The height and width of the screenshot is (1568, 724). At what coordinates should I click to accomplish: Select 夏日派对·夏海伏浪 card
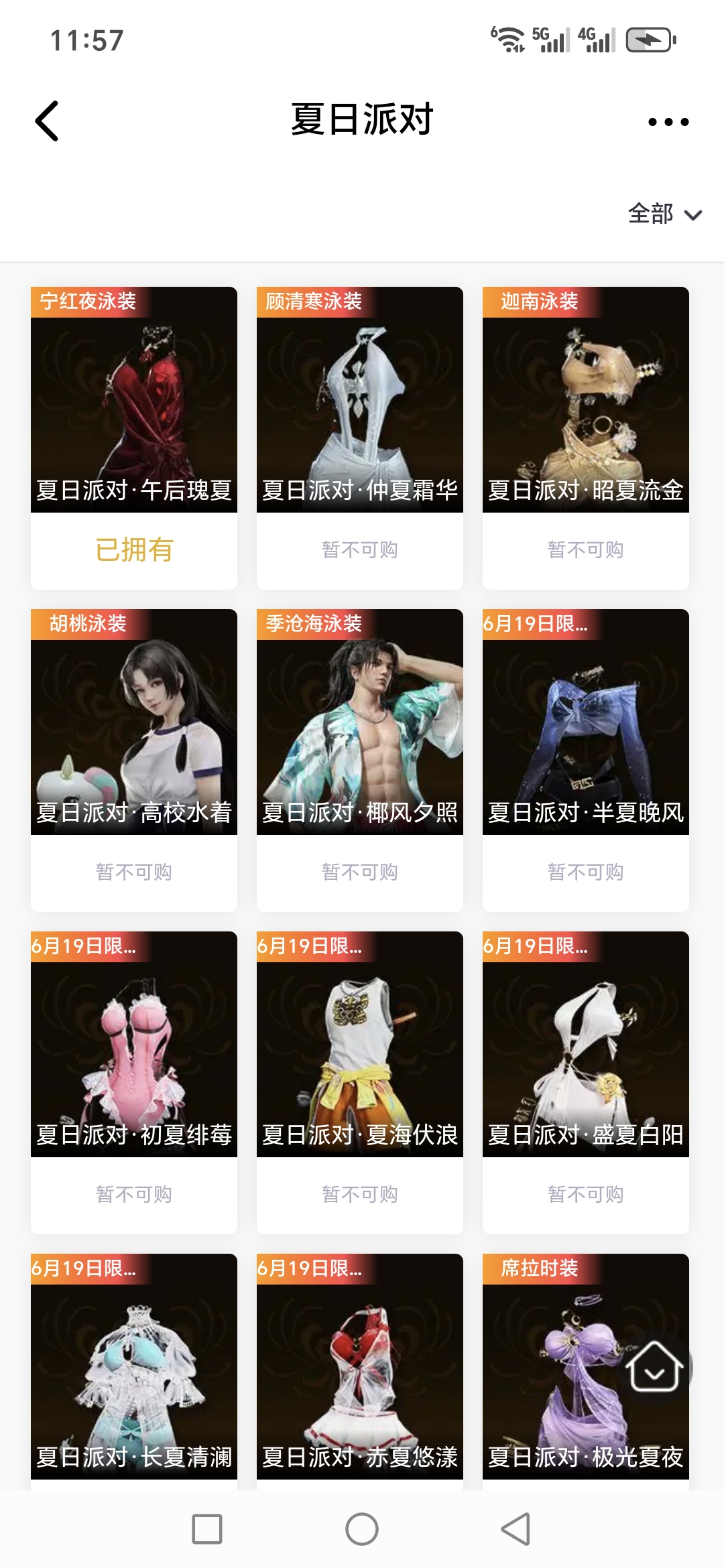tap(360, 1044)
